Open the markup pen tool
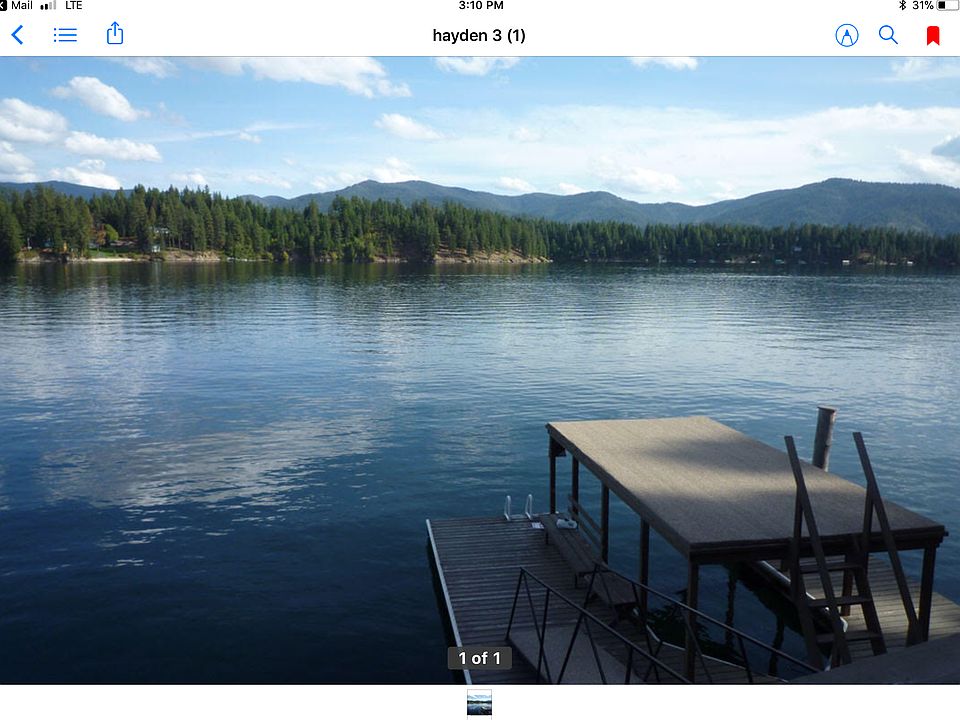960x720 pixels. click(x=847, y=35)
